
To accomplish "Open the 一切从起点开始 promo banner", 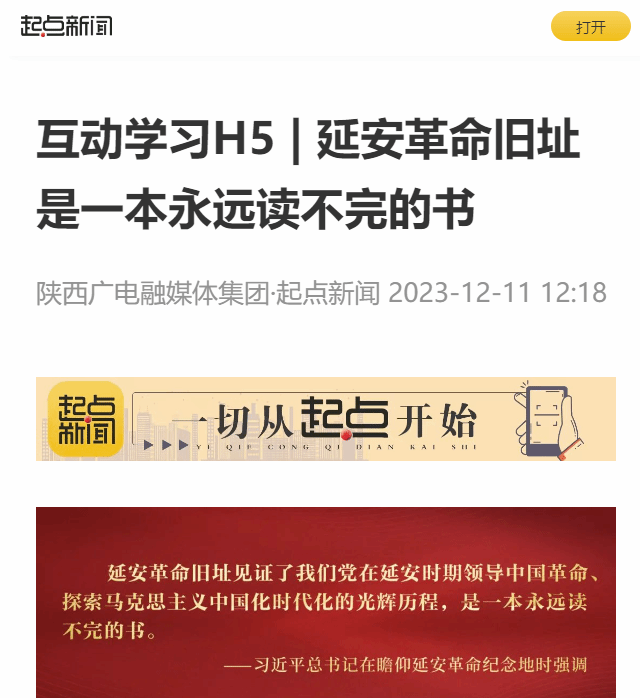I will point(325,419).
